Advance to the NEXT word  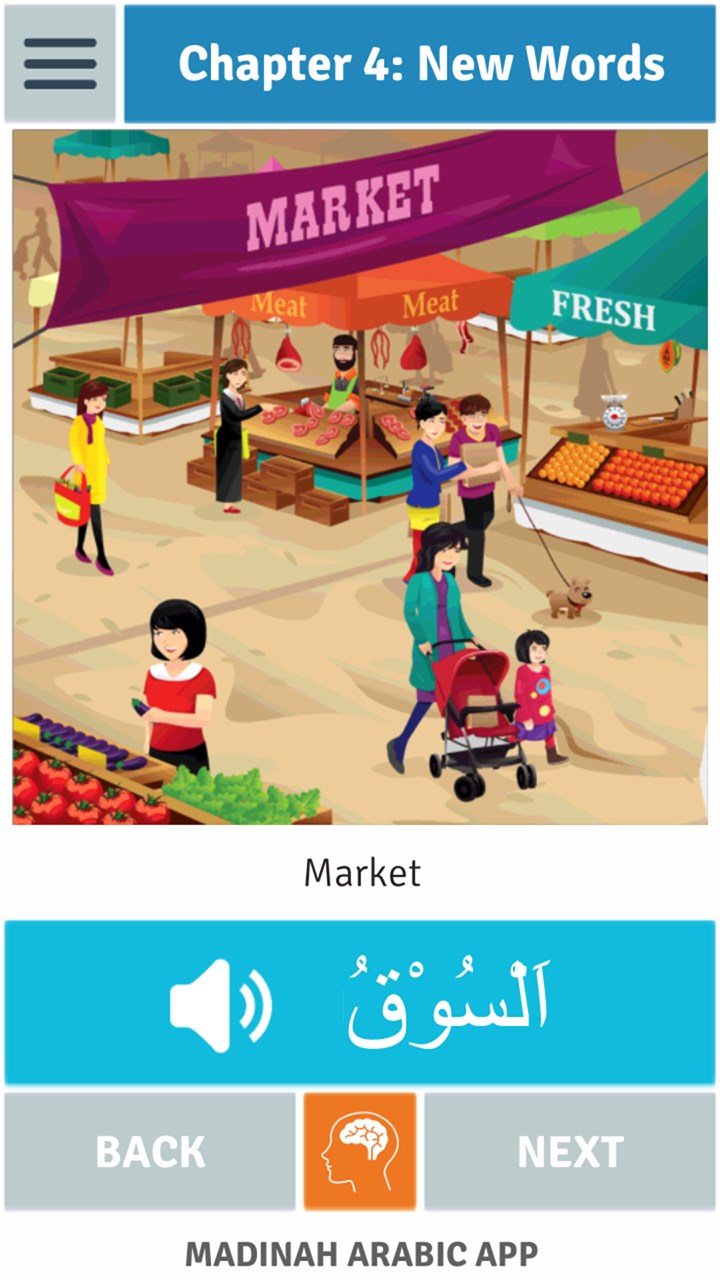pyautogui.click(x=570, y=1151)
